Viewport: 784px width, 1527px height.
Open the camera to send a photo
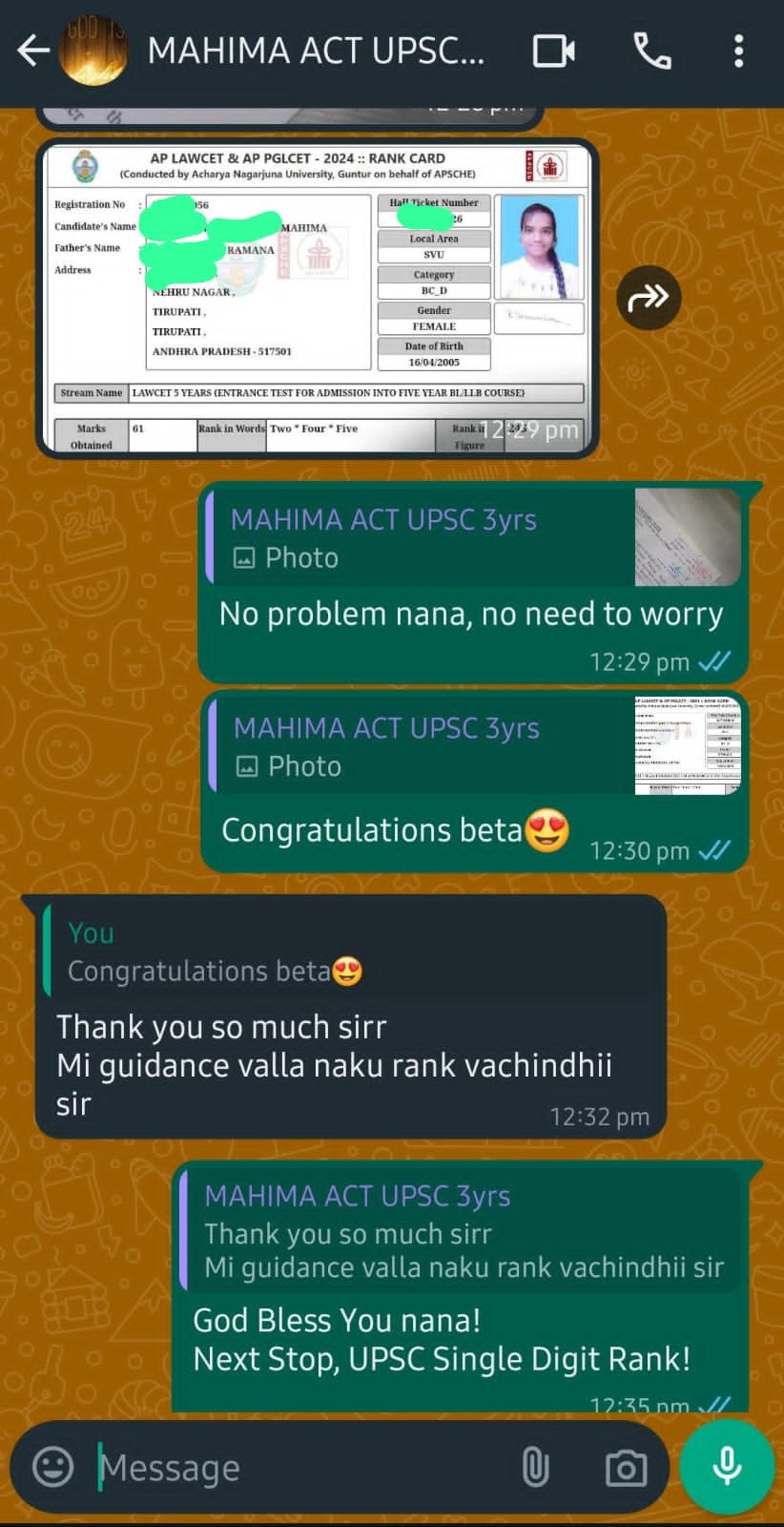[x=626, y=1467]
